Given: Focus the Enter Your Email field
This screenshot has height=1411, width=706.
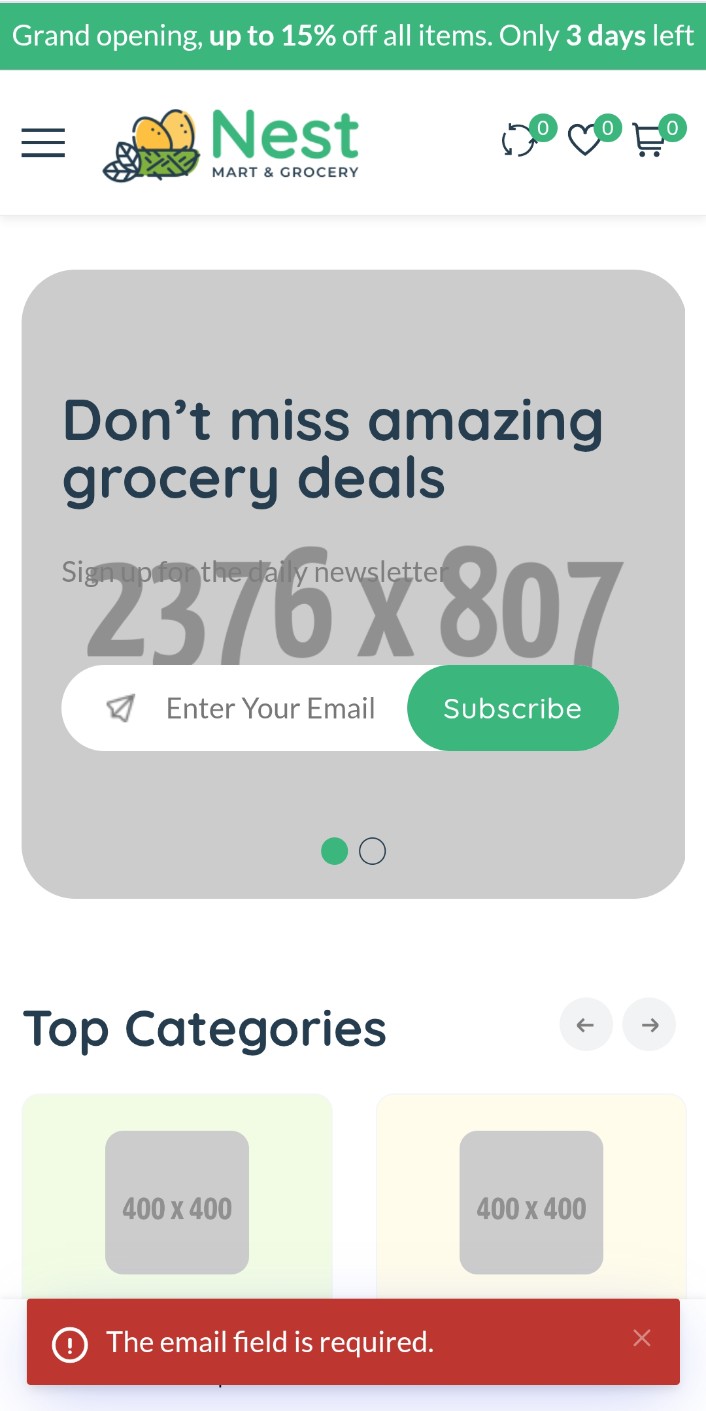Looking at the screenshot, I should [270, 708].
